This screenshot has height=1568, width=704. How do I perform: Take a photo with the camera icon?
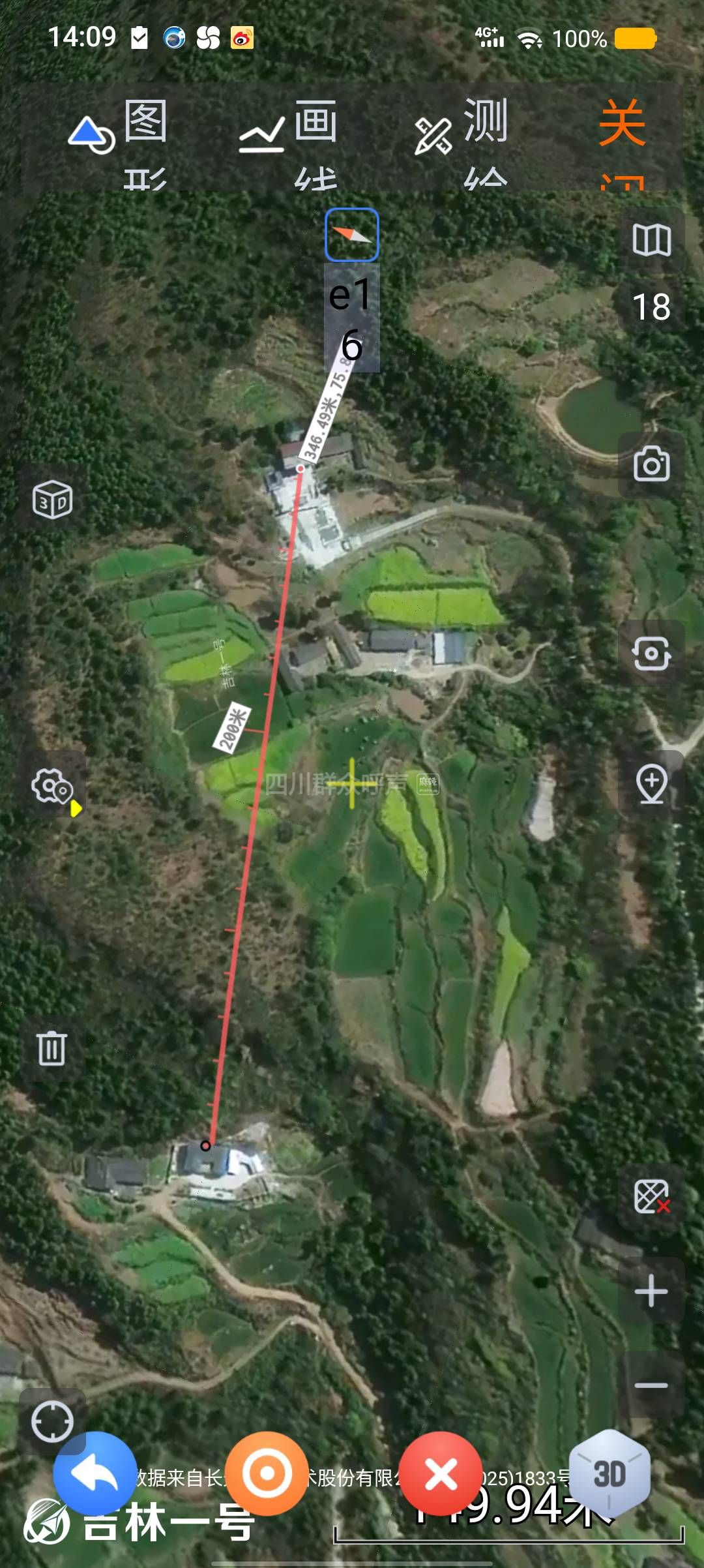[x=651, y=464]
